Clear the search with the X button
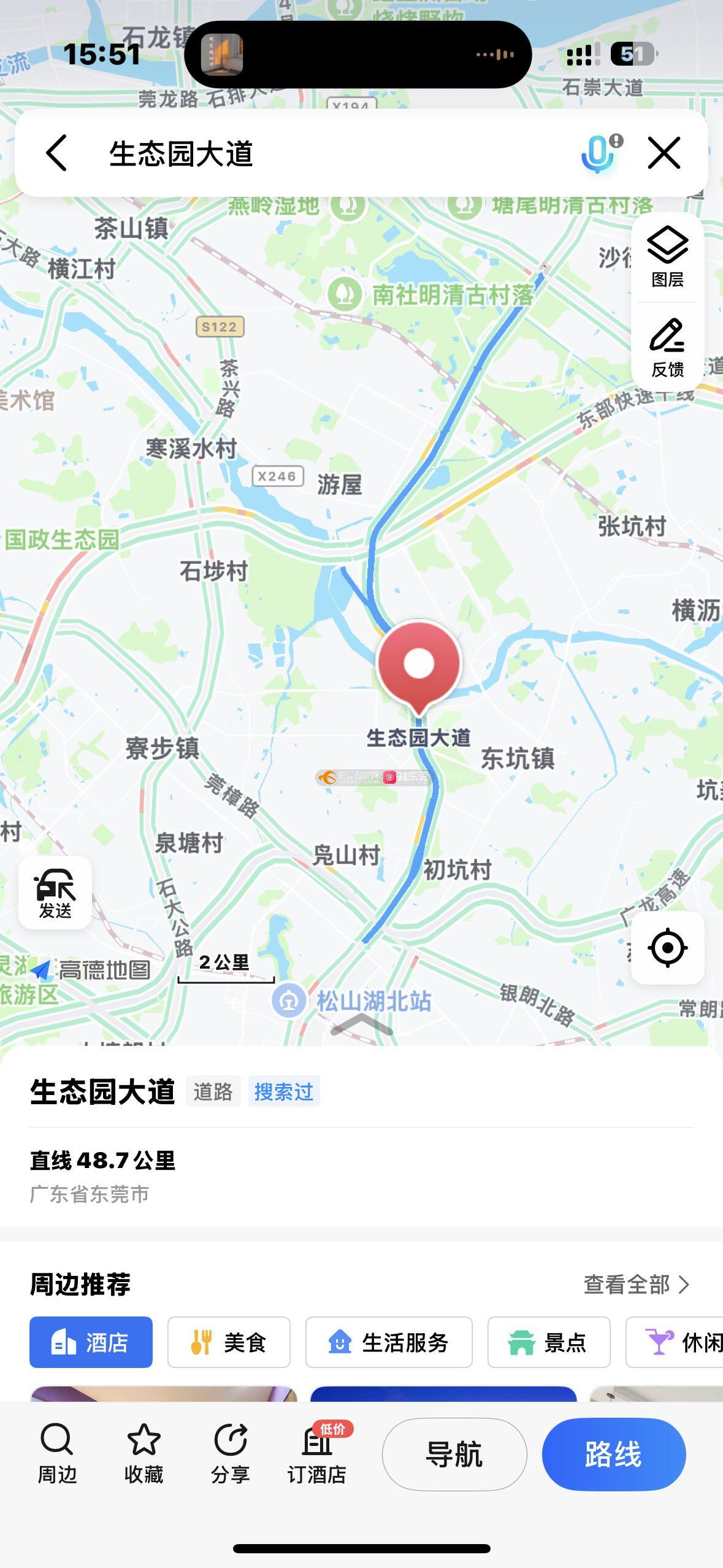723x1568 pixels. pos(664,153)
